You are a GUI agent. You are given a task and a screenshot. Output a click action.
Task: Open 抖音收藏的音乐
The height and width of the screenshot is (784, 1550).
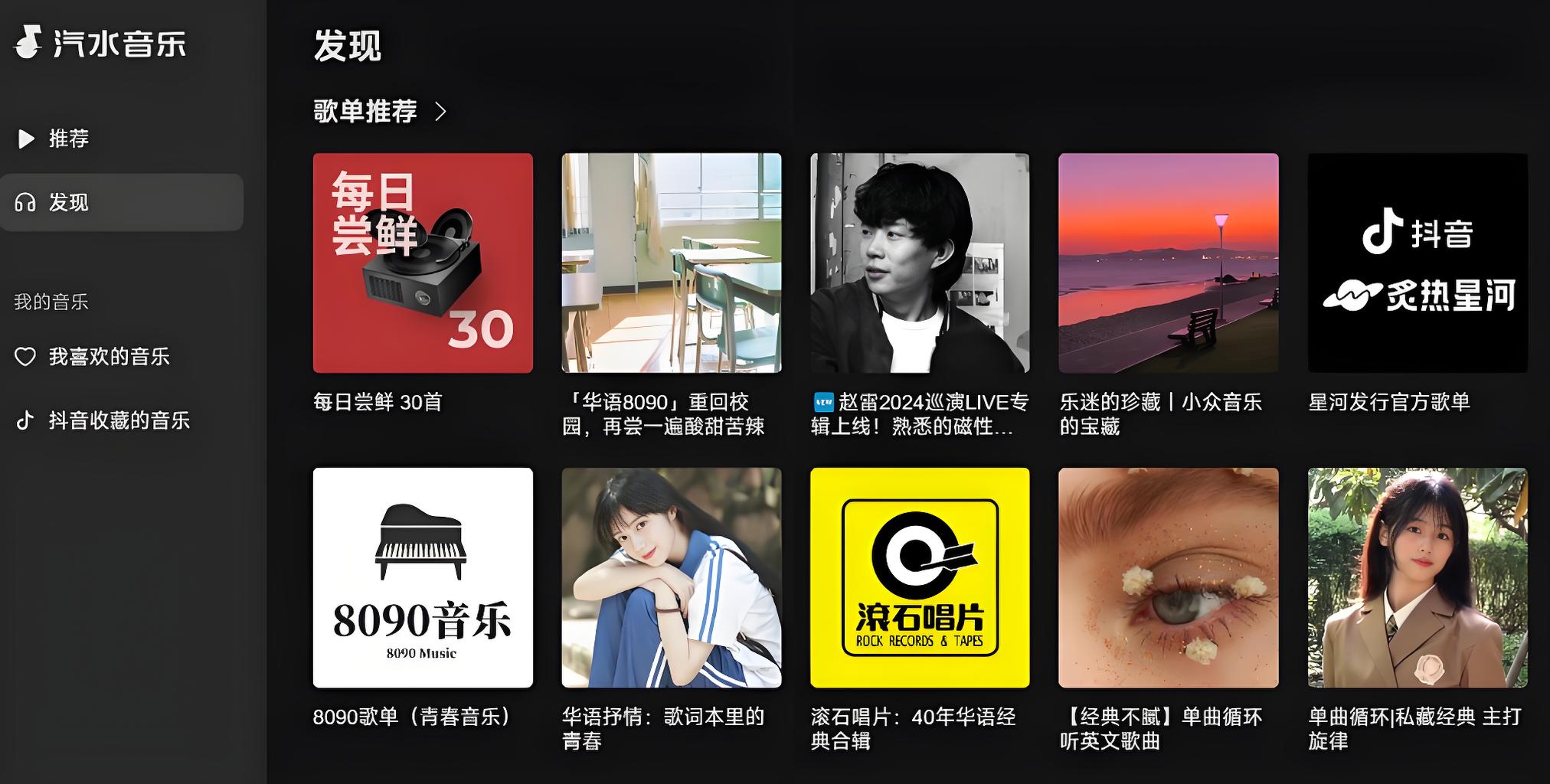(118, 420)
